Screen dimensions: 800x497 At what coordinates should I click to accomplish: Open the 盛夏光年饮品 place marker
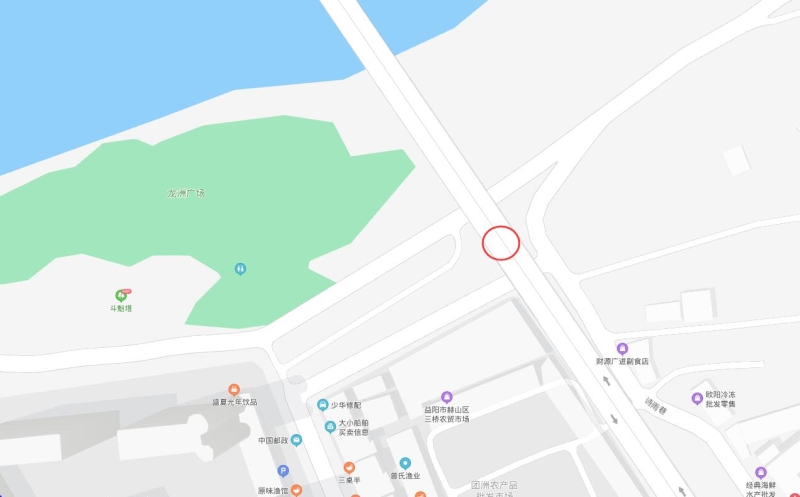click(x=234, y=389)
